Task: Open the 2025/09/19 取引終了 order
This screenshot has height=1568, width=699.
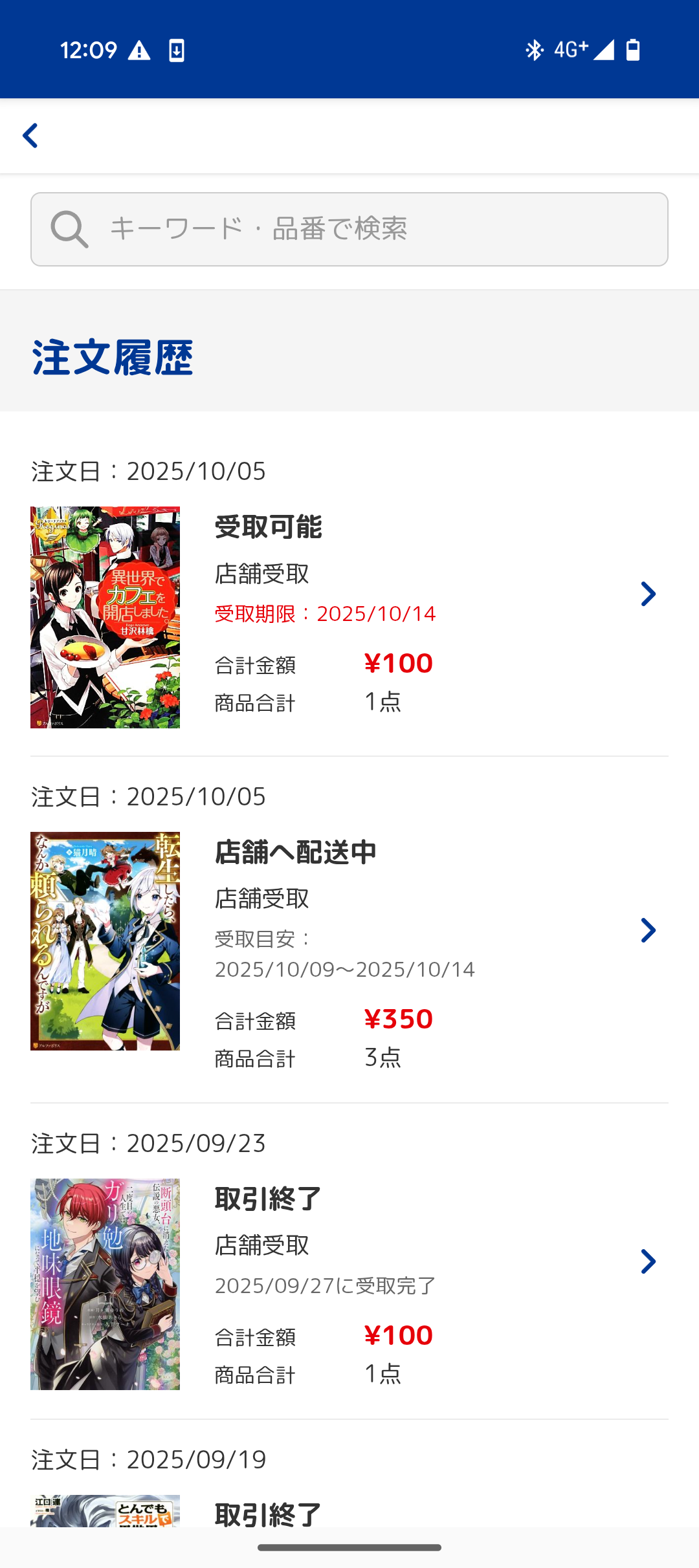Action: pos(268,1514)
